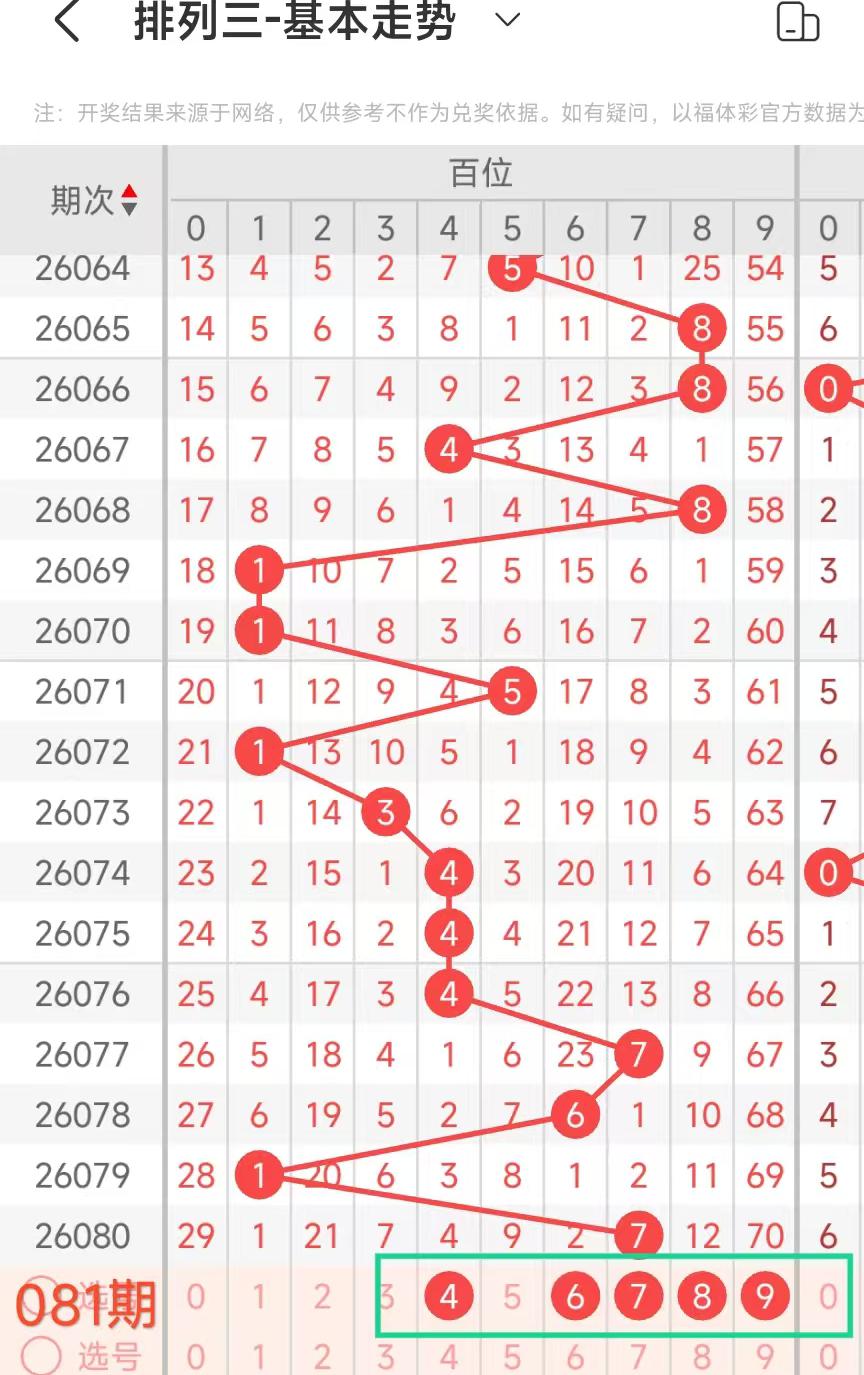Unpick the red-highlighted 7 in the pick row
The width and height of the screenshot is (864, 1375).
point(638,1297)
